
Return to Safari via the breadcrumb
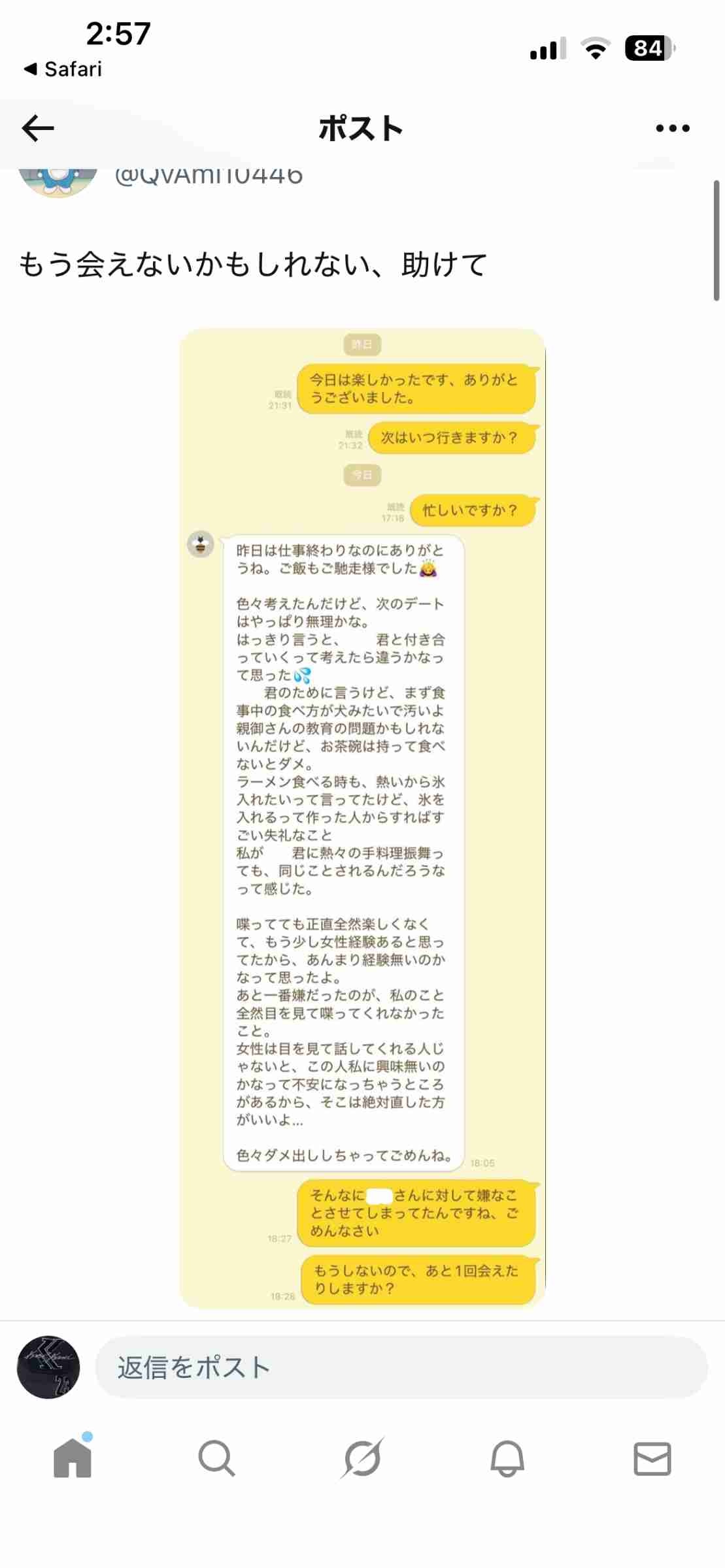point(63,69)
